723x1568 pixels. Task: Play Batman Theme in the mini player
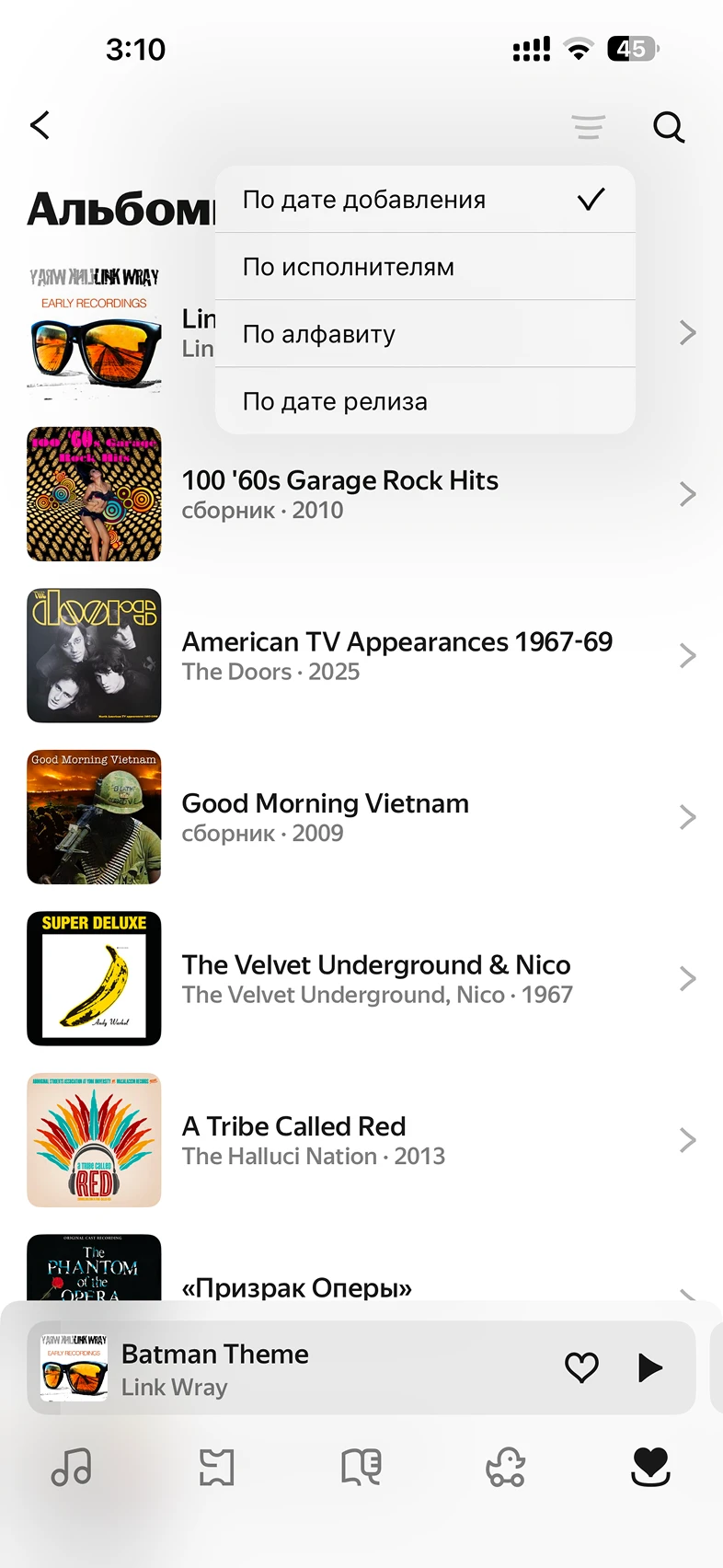(649, 1367)
